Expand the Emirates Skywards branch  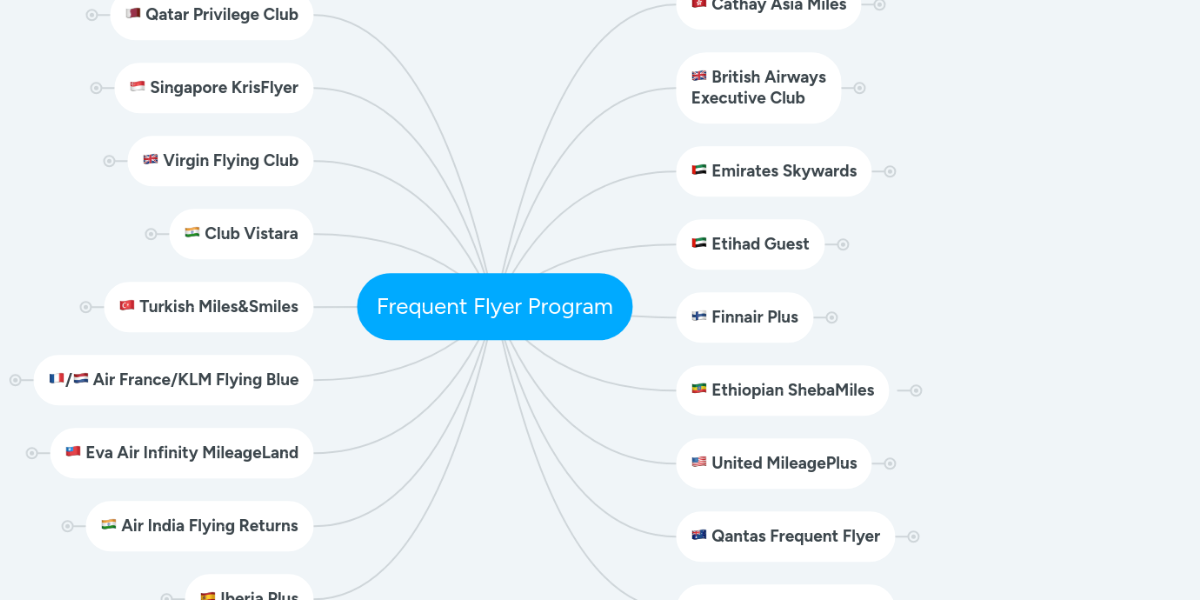pyautogui.click(x=890, y=171)
